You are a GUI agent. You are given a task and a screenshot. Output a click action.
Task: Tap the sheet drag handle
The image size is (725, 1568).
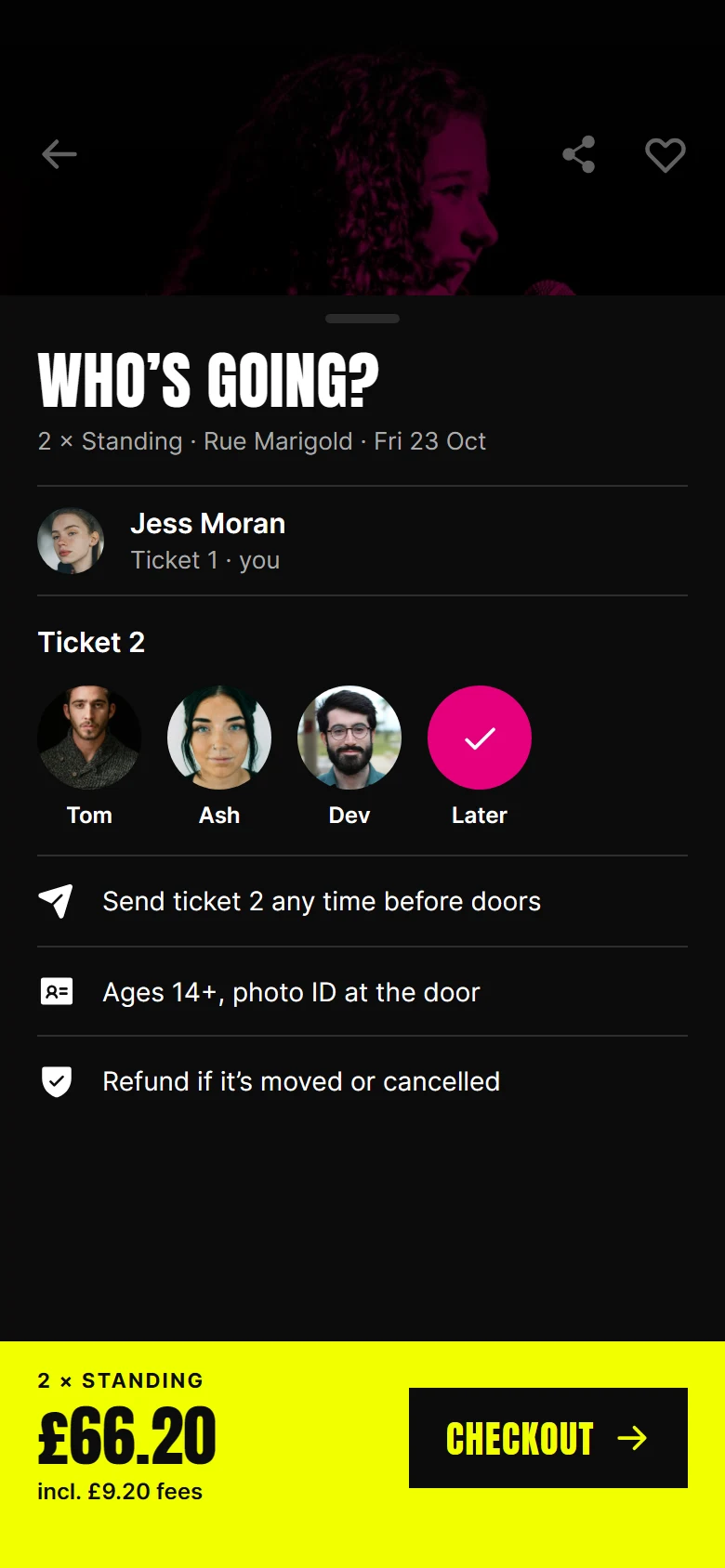coord(362,319)
